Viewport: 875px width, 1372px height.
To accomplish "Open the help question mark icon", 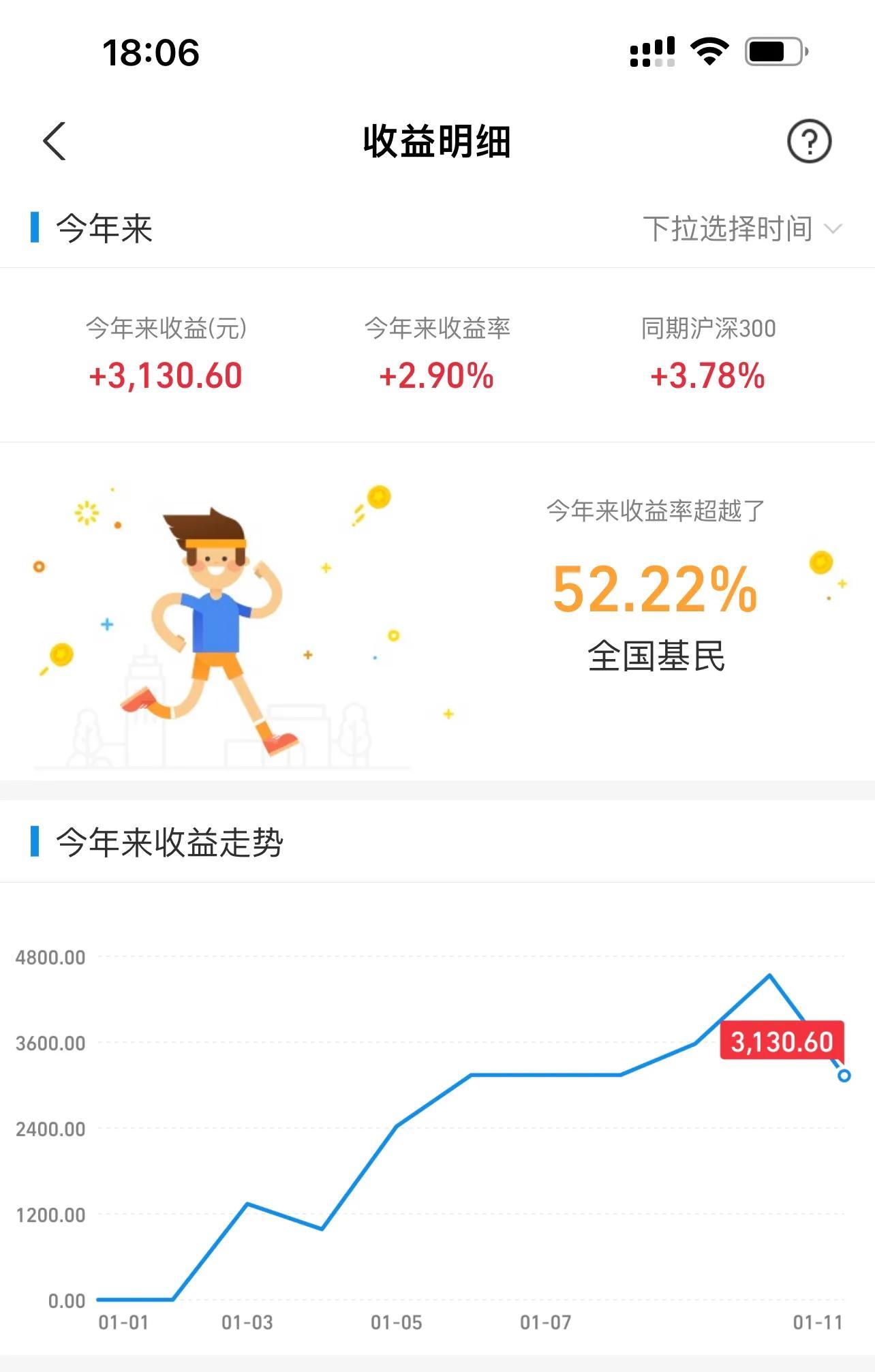I will [x=809, y=141].
